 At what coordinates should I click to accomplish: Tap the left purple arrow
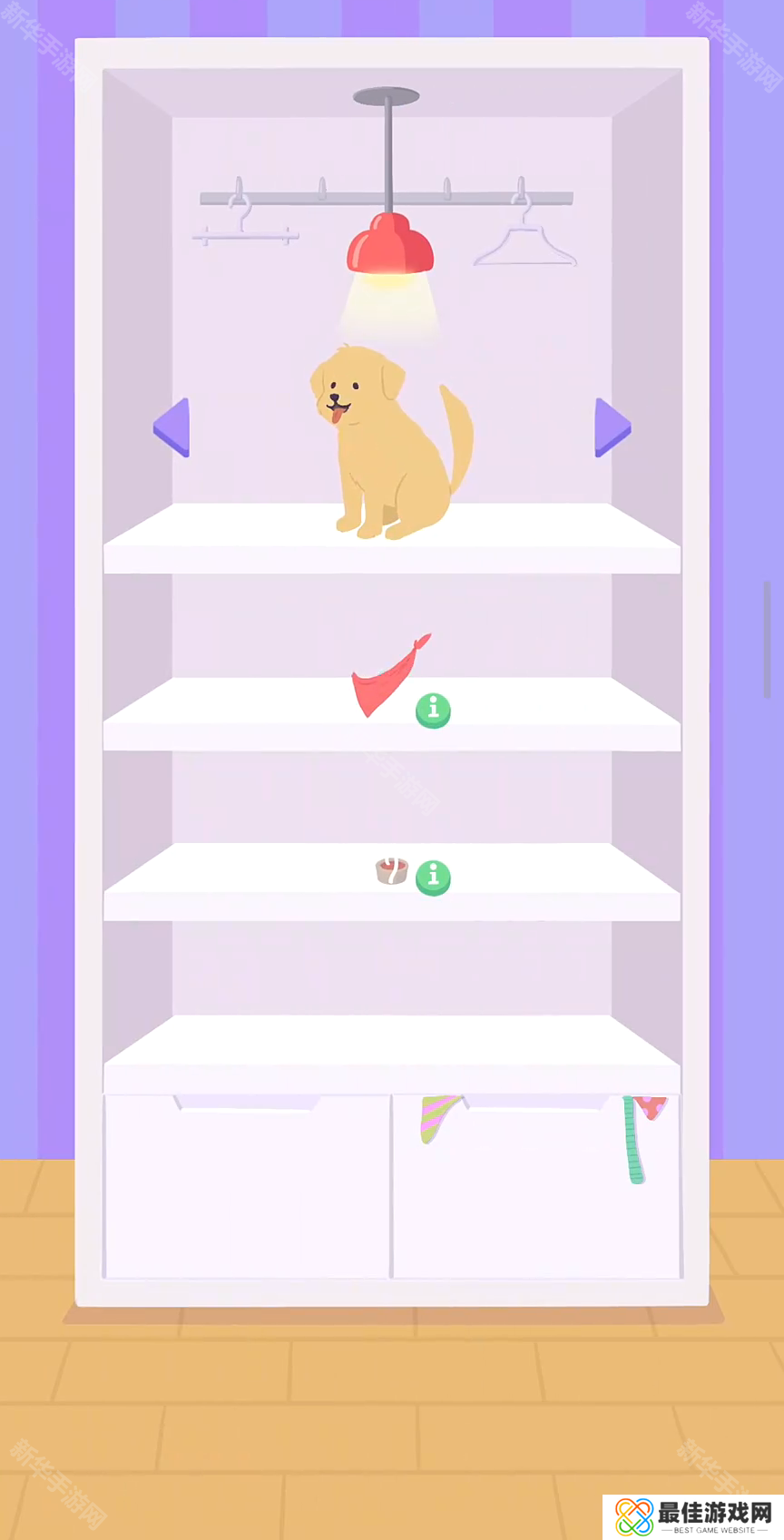172,427
